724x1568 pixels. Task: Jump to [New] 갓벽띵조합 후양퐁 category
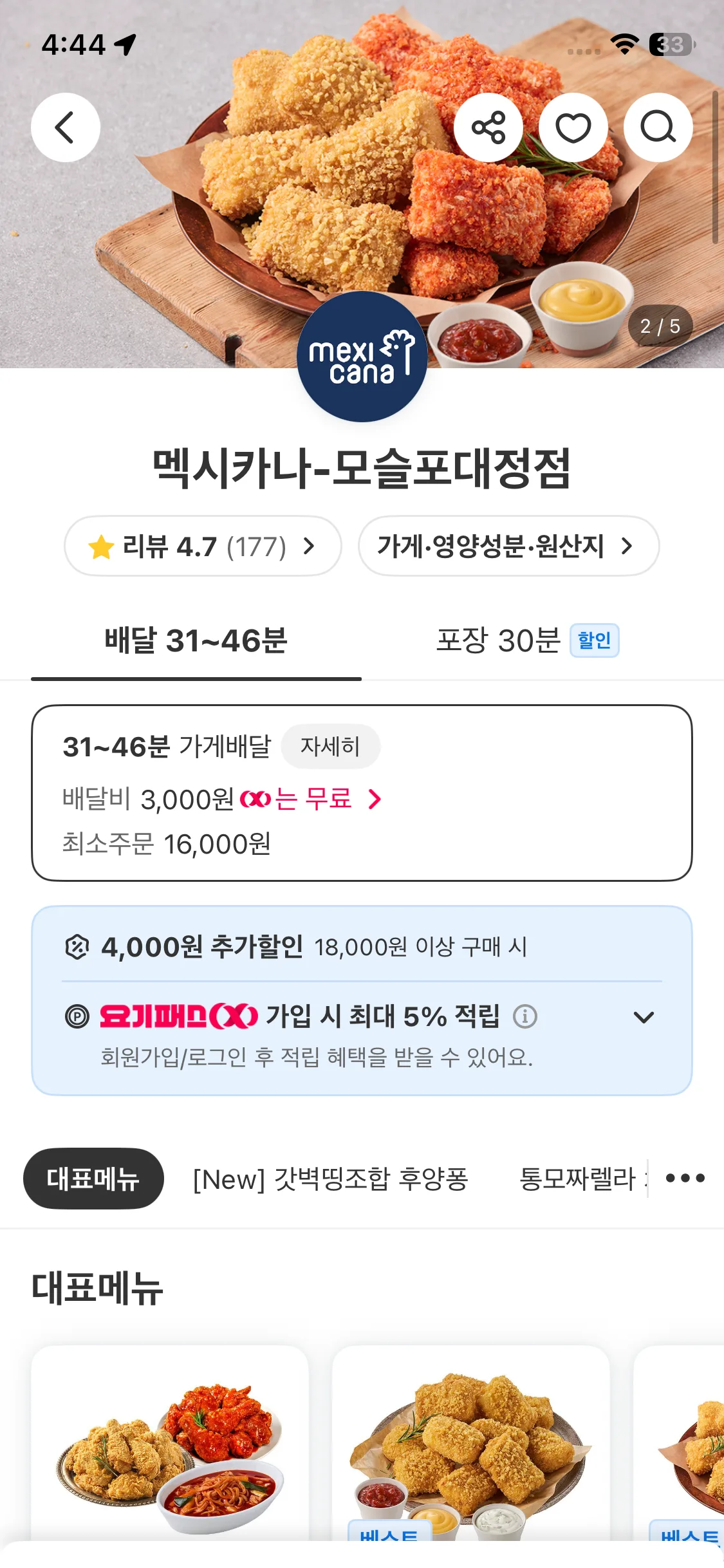pos(330,1179)
